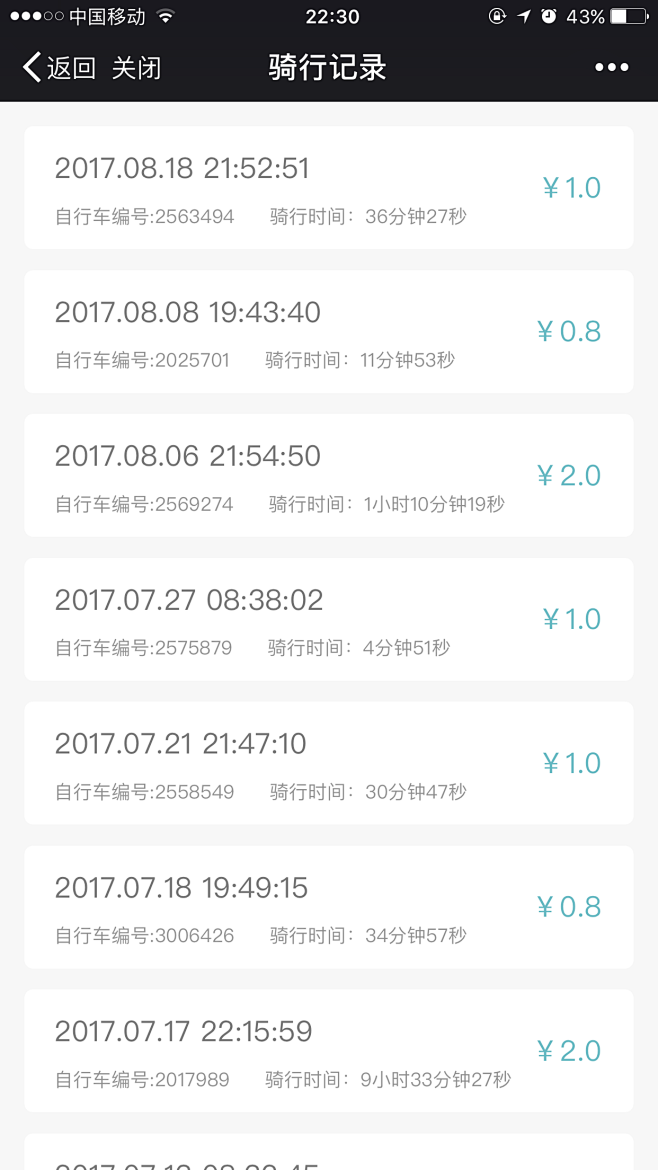Select the ride for bike 2569274

coord(328,476)
